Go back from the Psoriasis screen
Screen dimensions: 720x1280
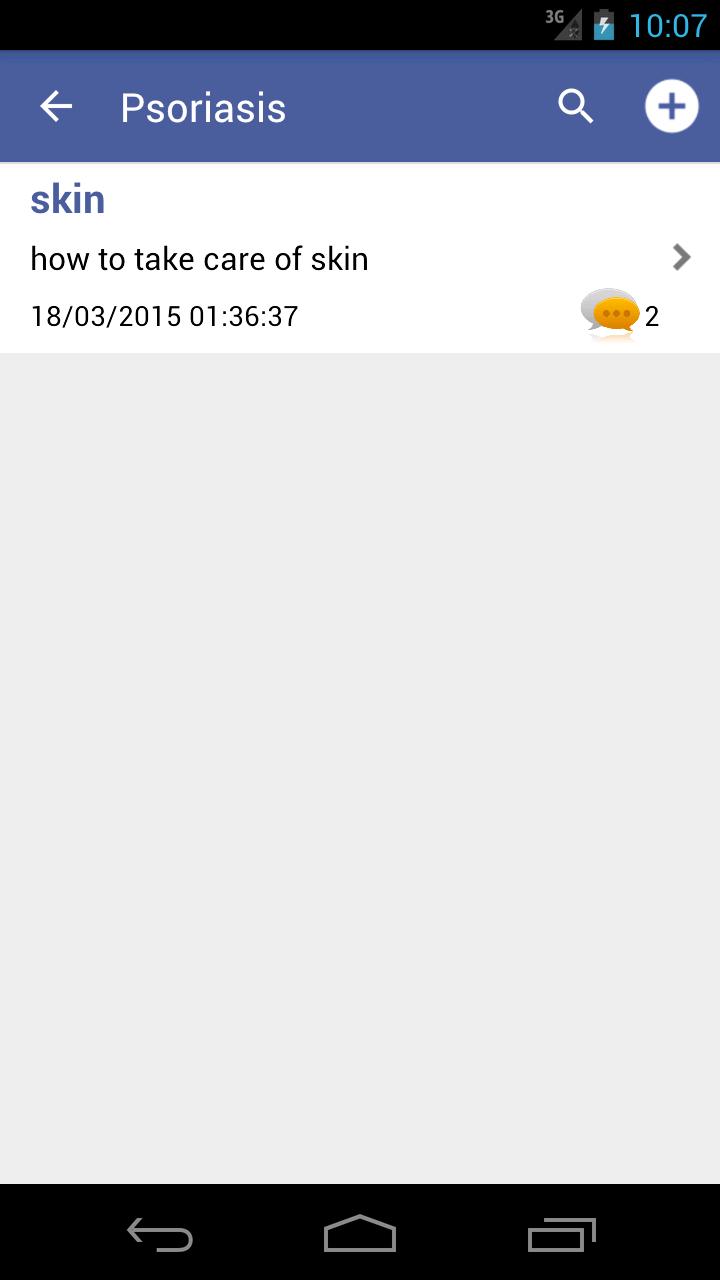56,107
